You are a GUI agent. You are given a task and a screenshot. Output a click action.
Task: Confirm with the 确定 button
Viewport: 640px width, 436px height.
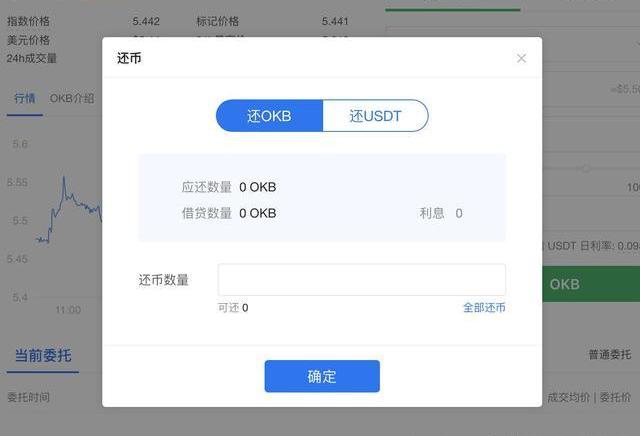pyautogui.click(x=322, y=376)
